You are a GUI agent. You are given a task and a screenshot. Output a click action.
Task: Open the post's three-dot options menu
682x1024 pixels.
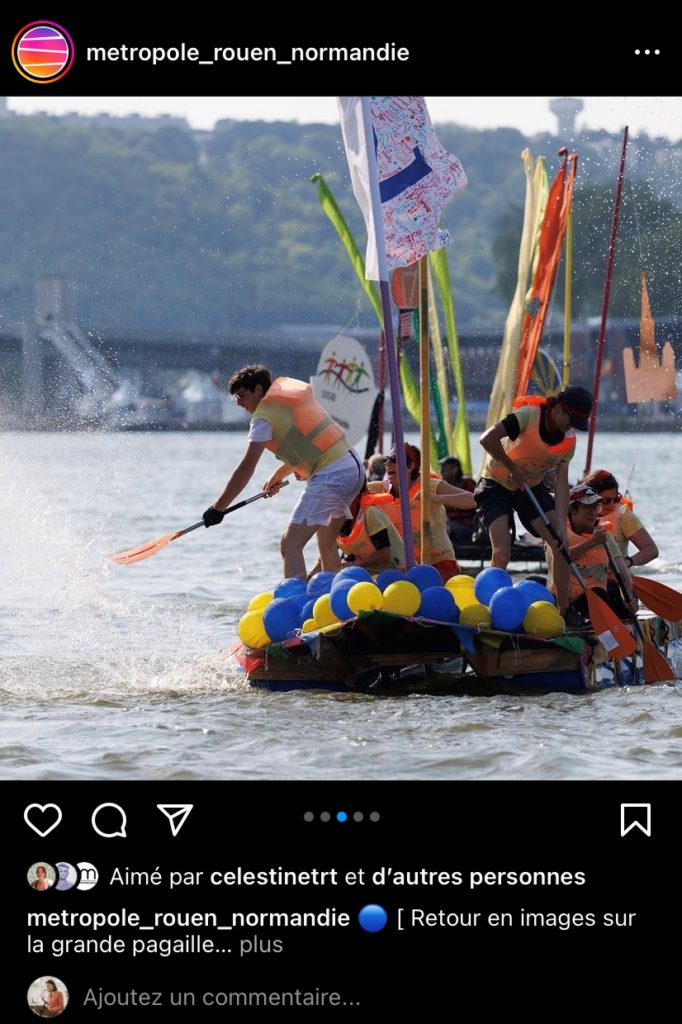647,52
